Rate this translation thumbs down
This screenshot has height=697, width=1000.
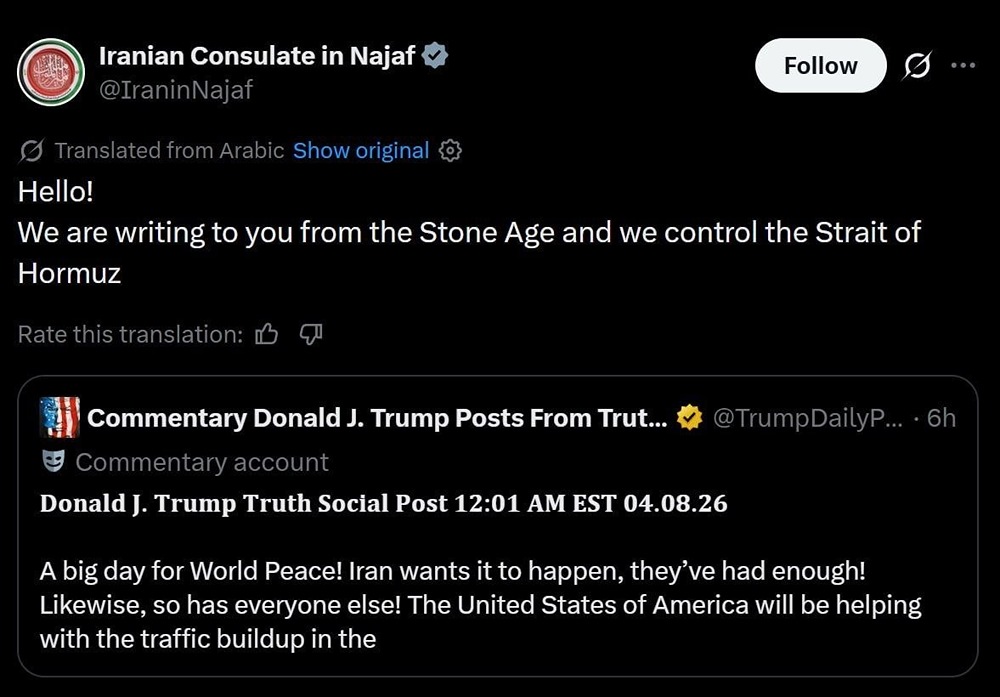coord(311,335)
